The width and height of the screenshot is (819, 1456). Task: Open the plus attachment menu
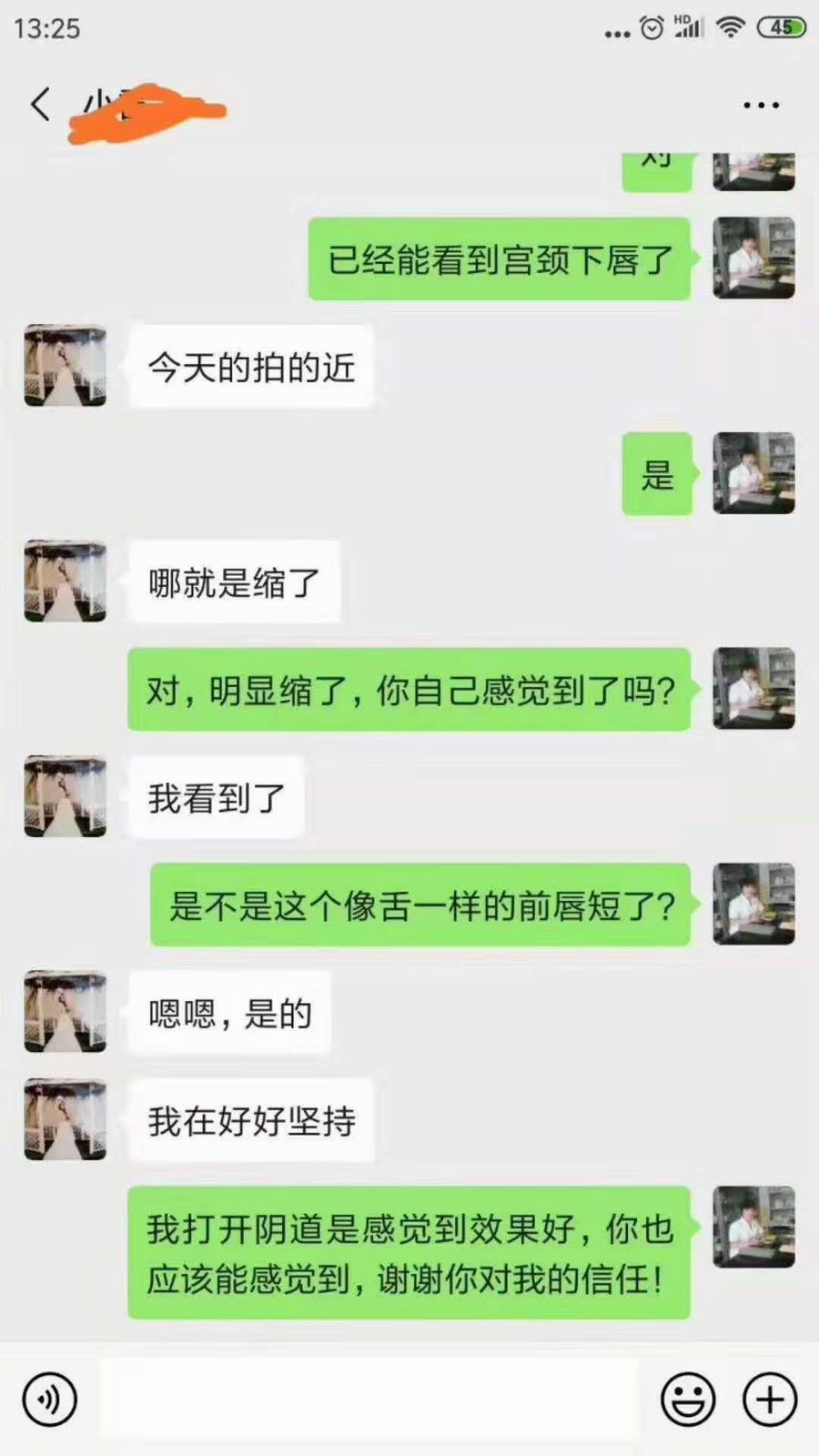[770, 1400]
